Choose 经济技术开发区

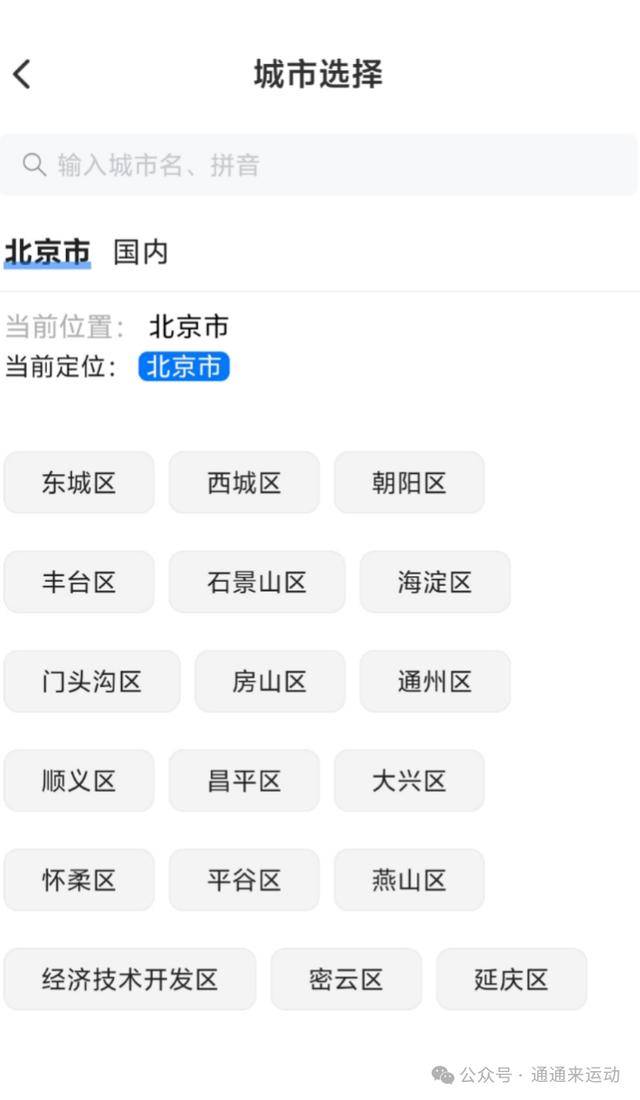click(130, 979)
